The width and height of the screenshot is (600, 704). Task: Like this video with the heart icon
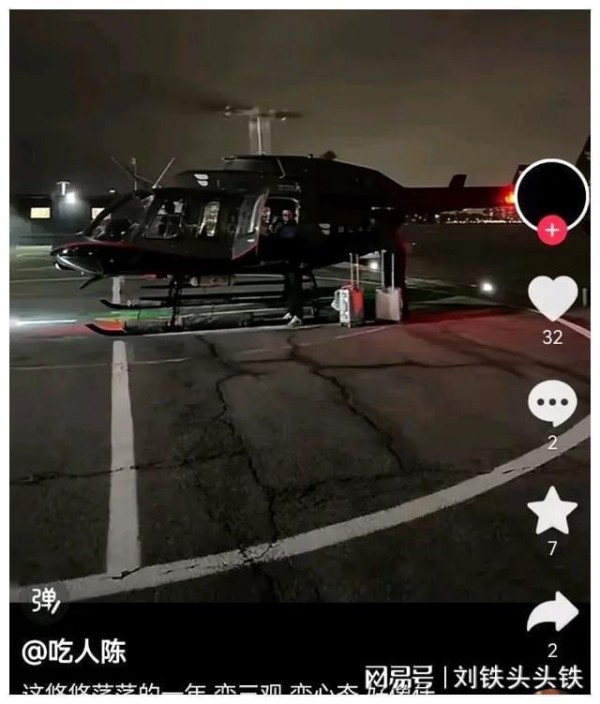552,298
